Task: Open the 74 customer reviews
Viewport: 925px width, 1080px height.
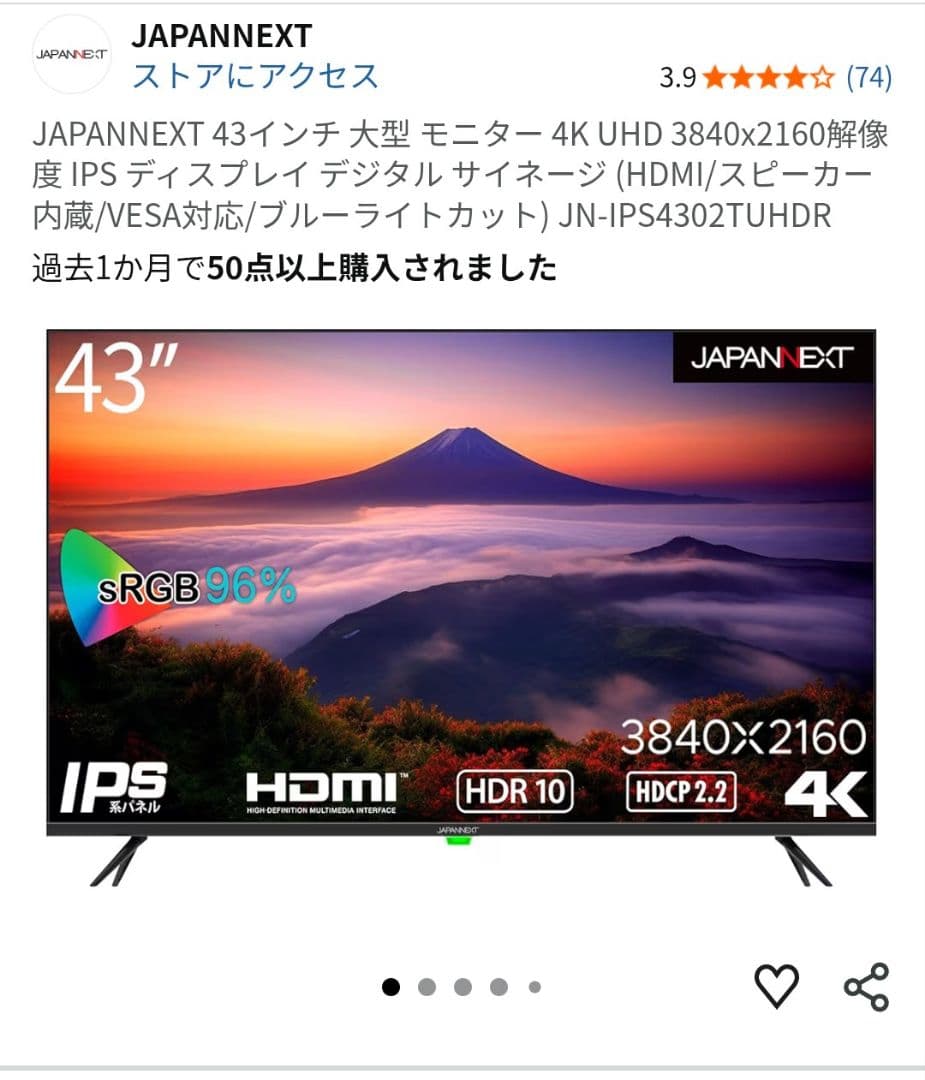Action: [x=869, y=77]
